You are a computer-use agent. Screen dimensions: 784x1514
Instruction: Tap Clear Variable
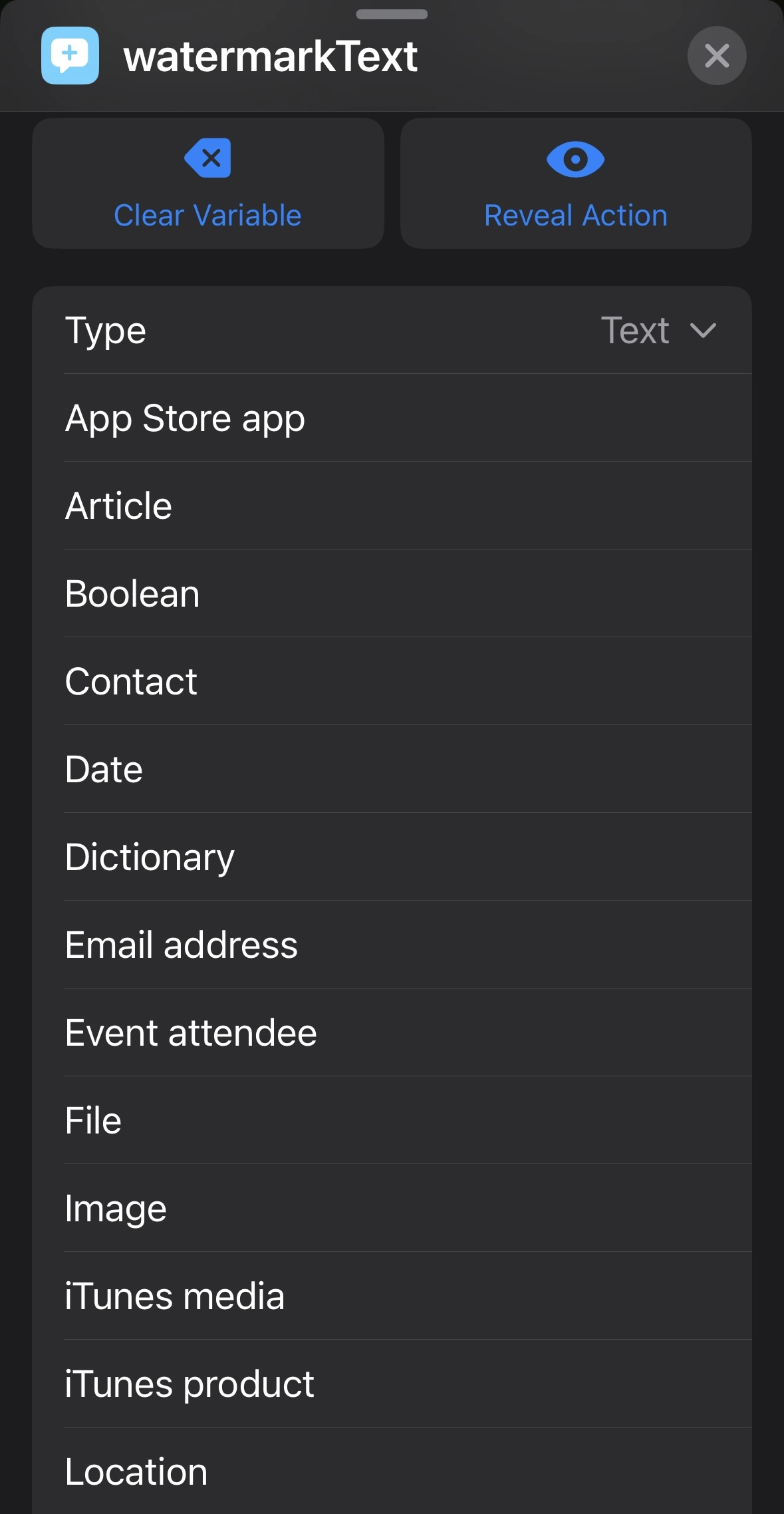[x=208, y=184]
